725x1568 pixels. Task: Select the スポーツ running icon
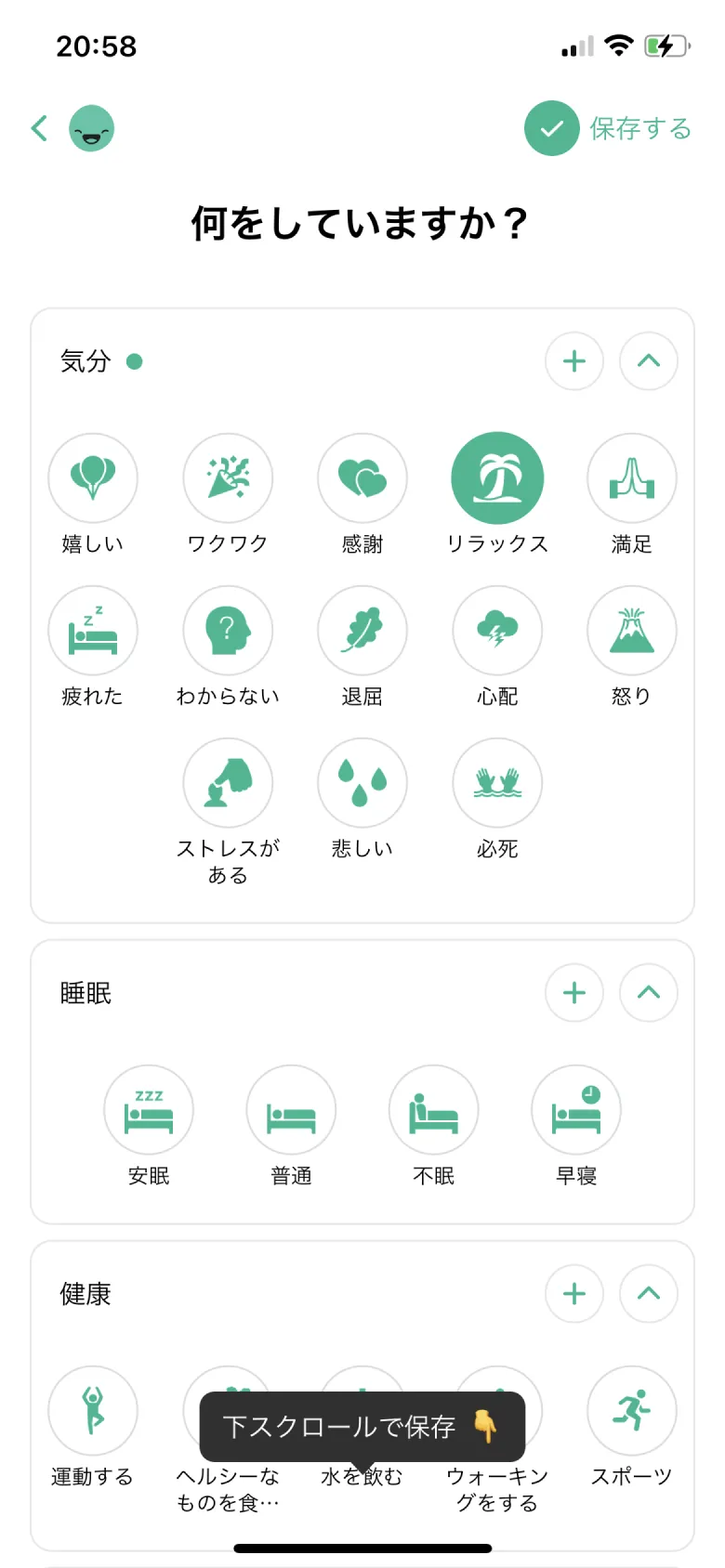tap(632, 1411)
